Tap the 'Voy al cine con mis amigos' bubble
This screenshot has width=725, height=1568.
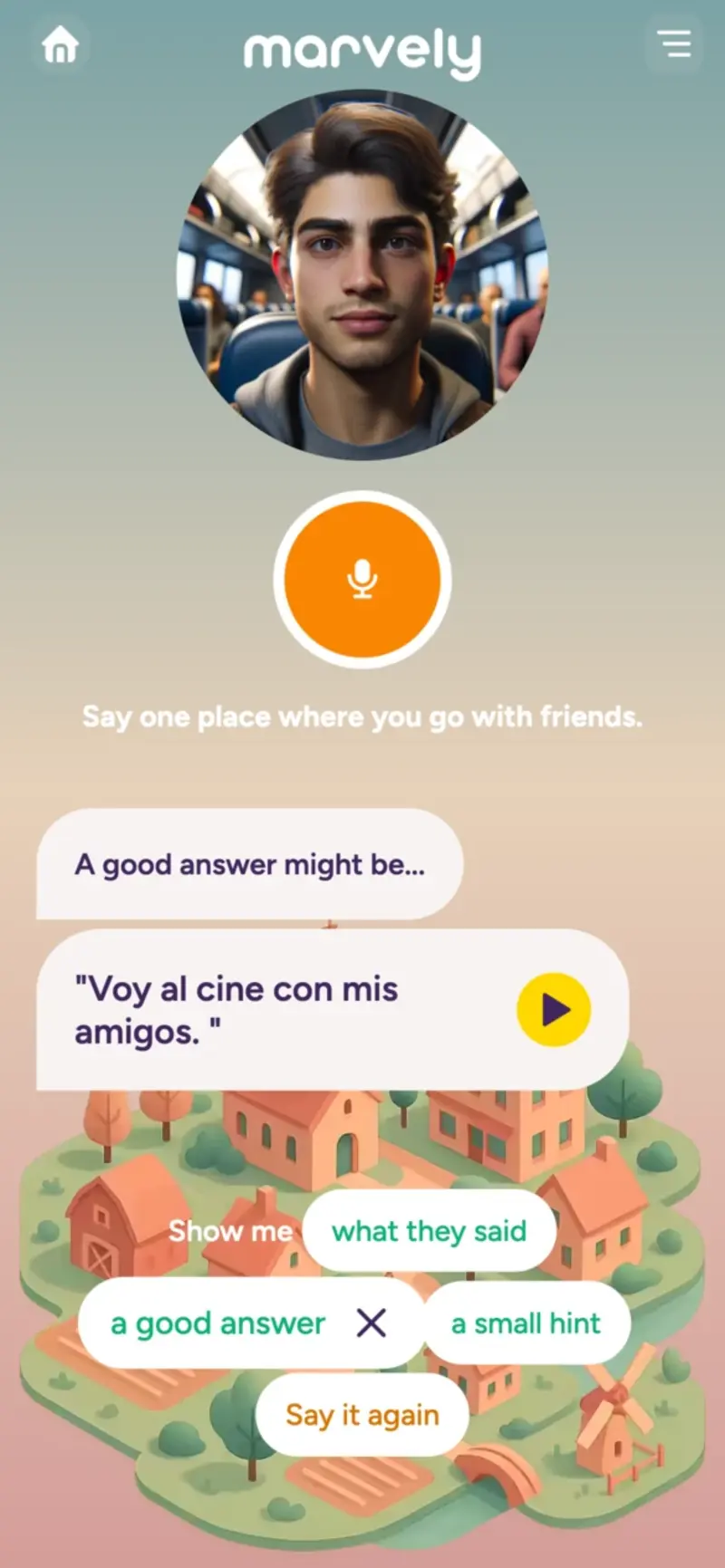click(x=272, y=1008)
